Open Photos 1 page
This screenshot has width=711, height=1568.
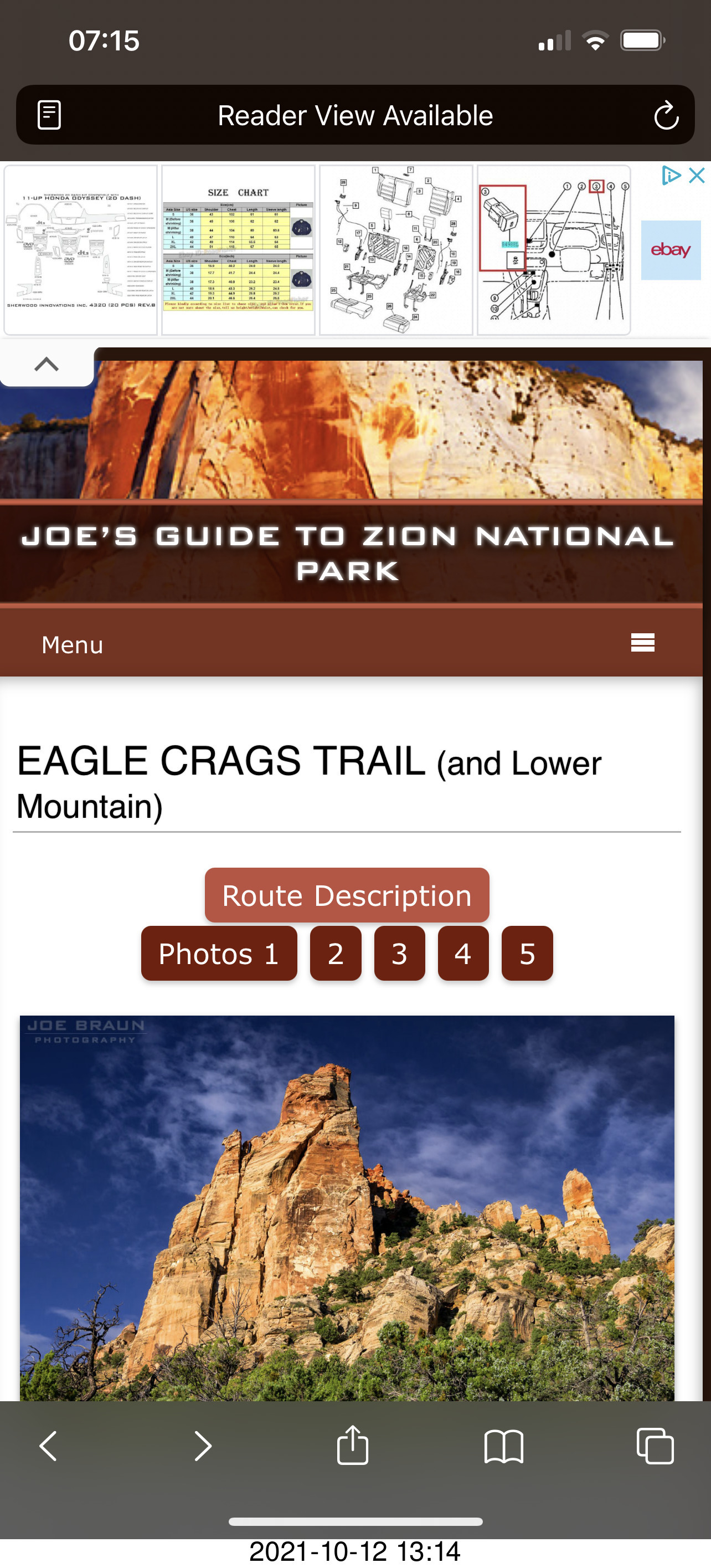(219, 954)
